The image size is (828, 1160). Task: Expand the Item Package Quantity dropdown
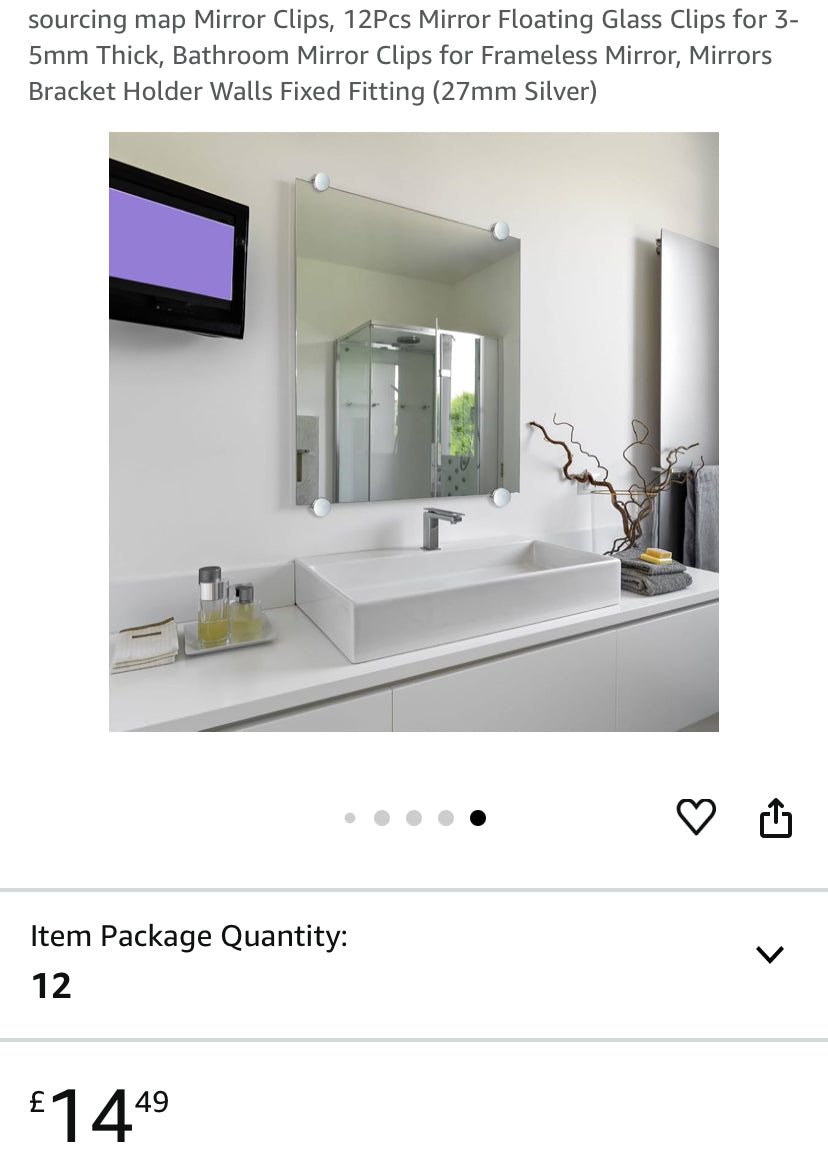click(770, 954)
